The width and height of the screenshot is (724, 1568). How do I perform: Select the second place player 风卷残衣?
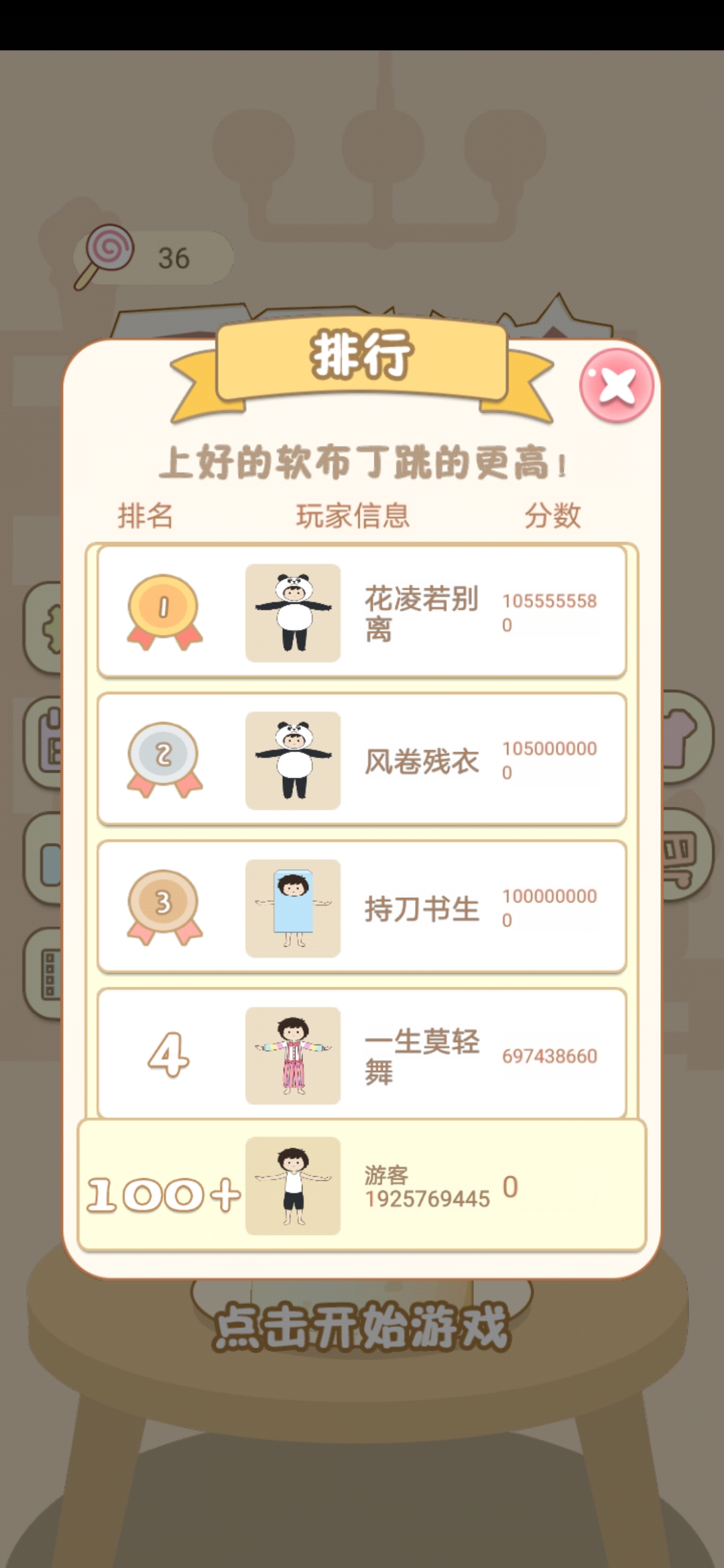(362, 760)
